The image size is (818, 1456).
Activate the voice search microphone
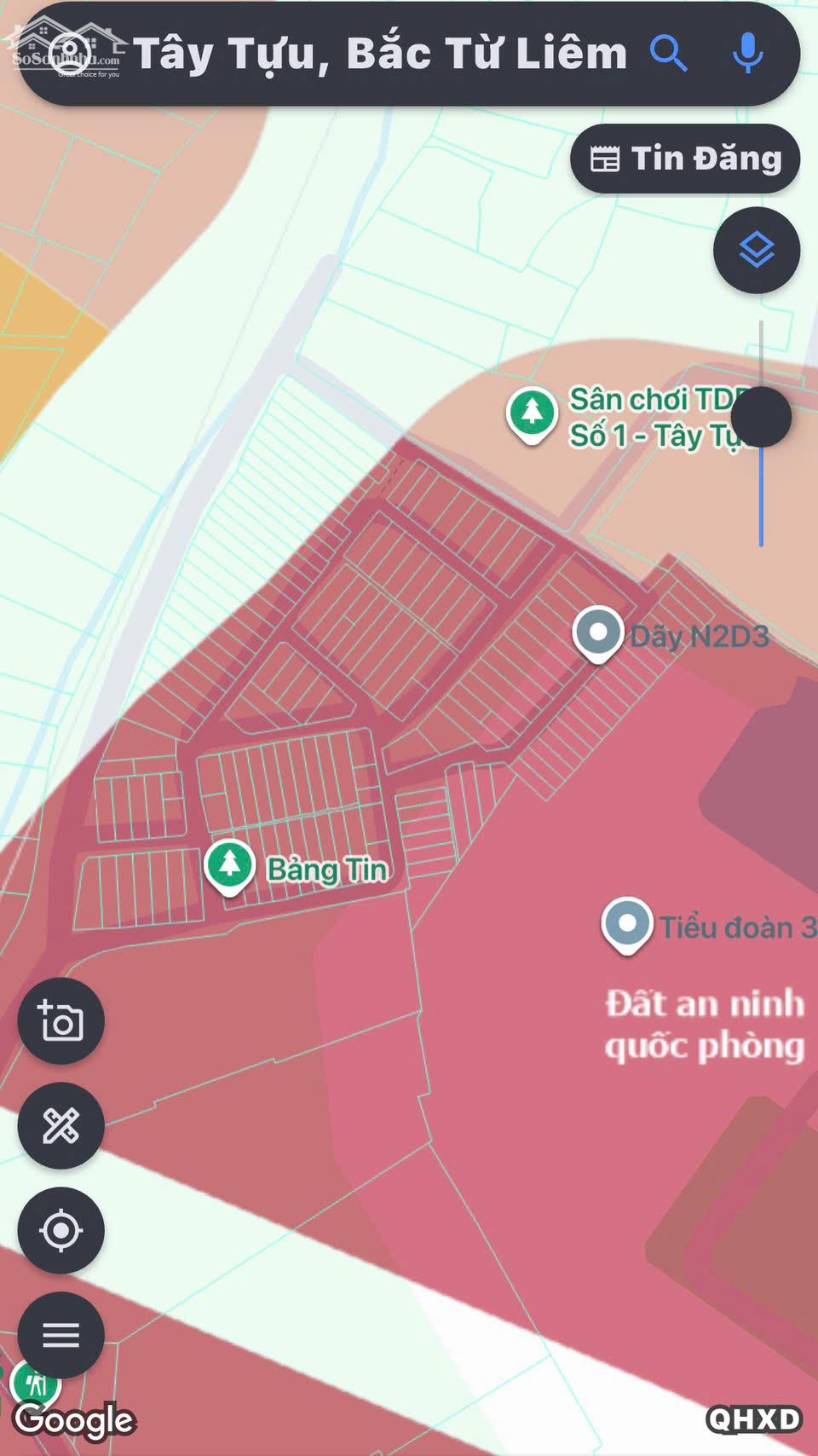pyautogui.click(x=747, y=54)
